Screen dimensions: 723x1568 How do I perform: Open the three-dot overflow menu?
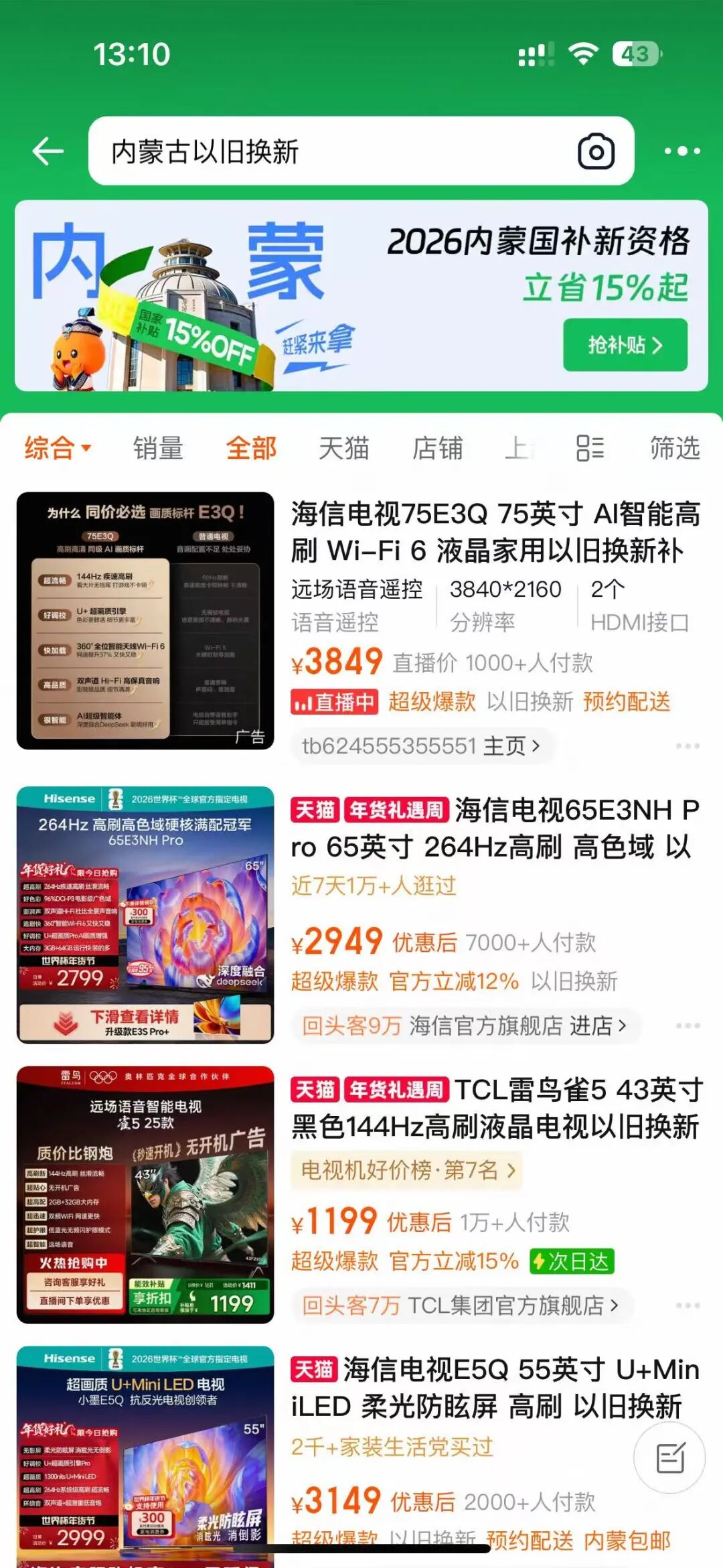[681, 151]
